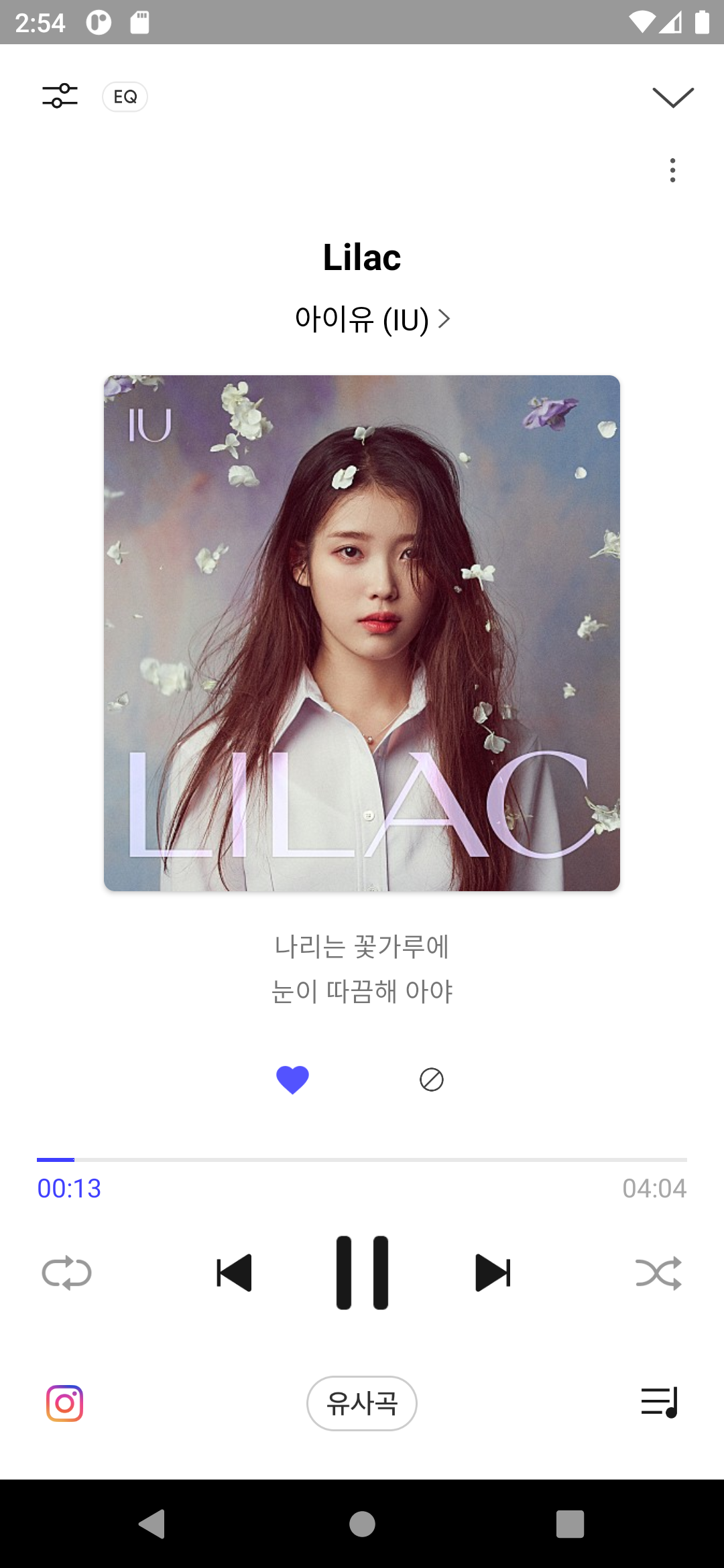The height and width of the screenshot is (1568, 724).
Task: Open the lyrics starting with 나리는 꽃가루에
Action: [x=362, y=968]
